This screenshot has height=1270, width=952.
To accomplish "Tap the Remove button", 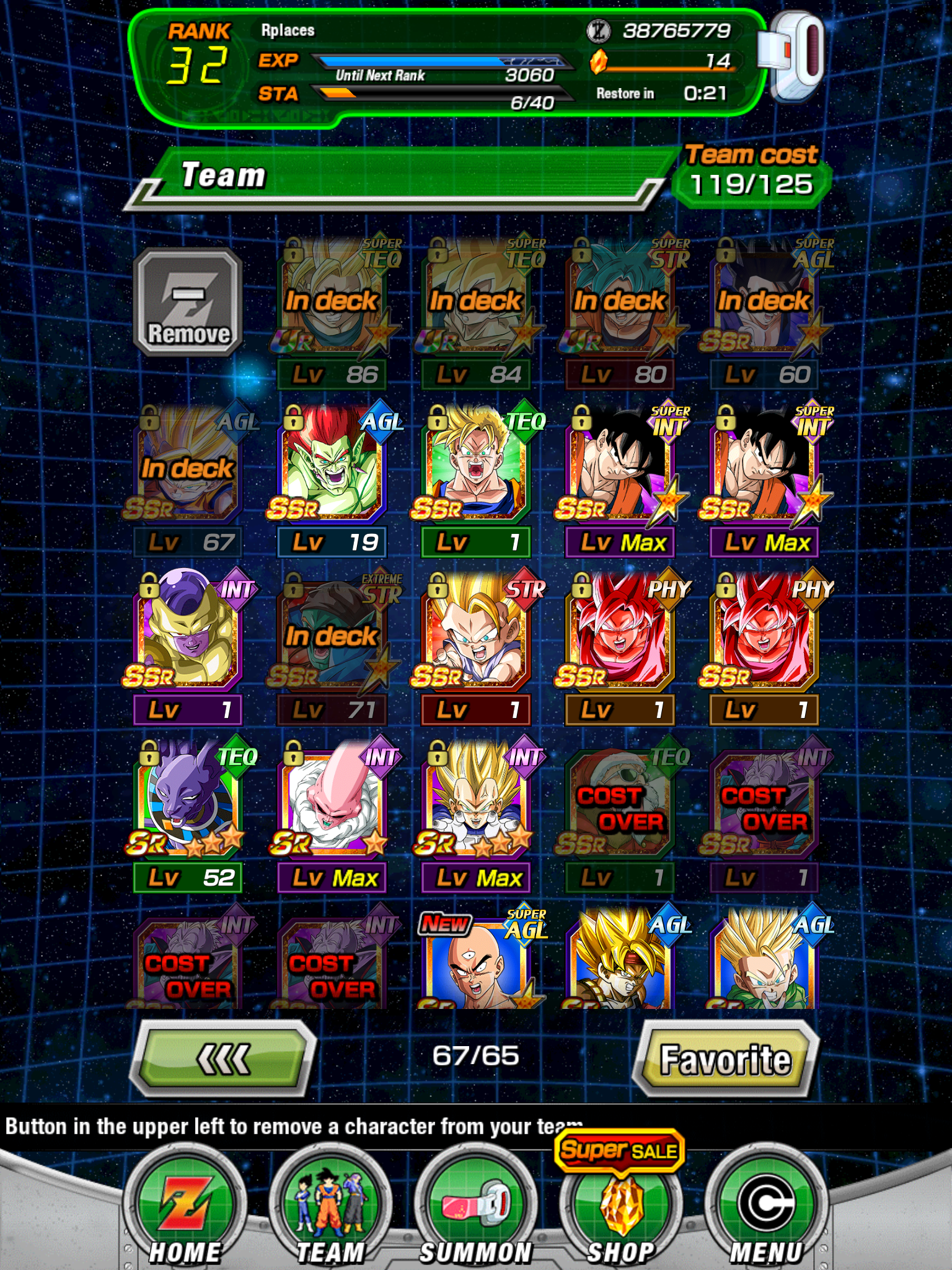I will tap(188, 303).
